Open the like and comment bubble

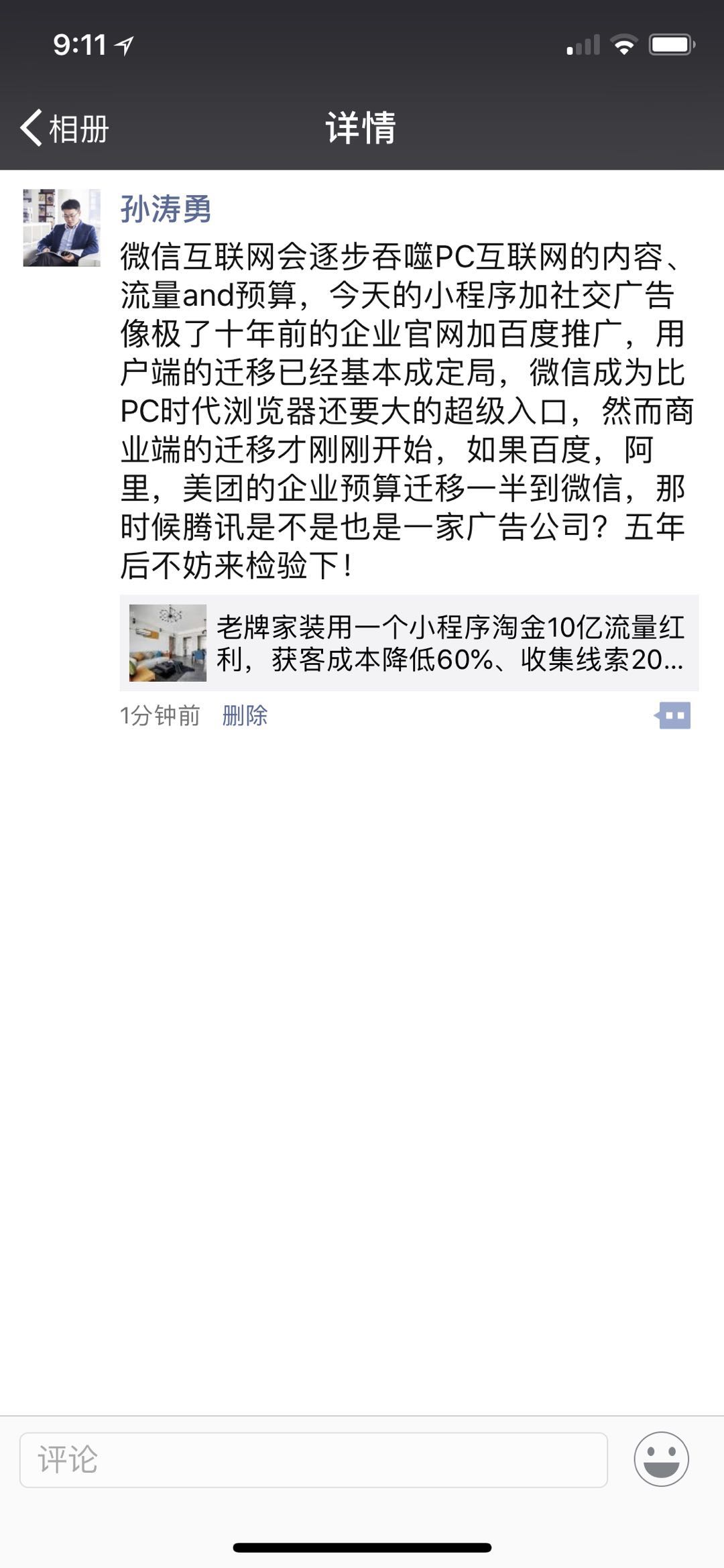(x=672, y=715)
